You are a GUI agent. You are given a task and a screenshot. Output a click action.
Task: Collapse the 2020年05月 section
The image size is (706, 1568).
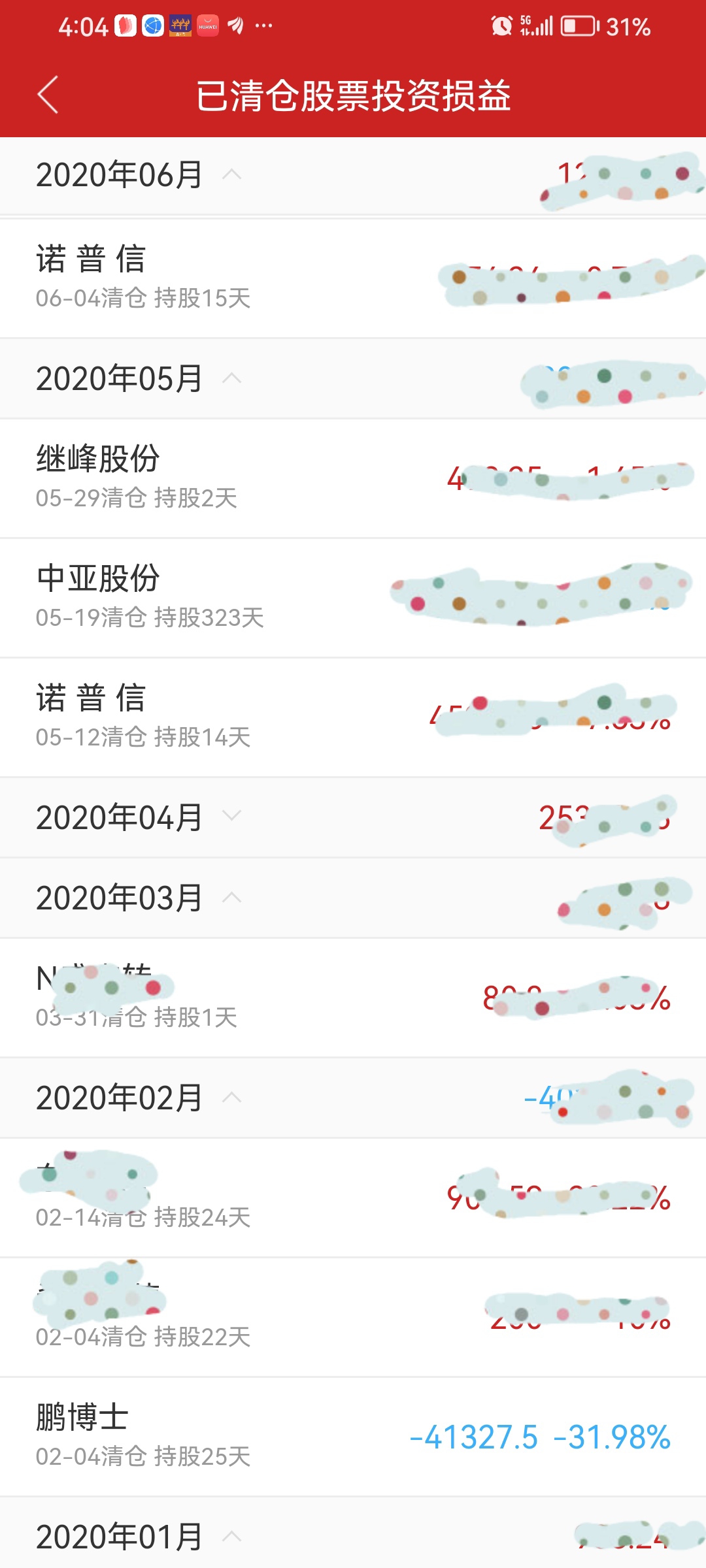click(x=353, y=379)
